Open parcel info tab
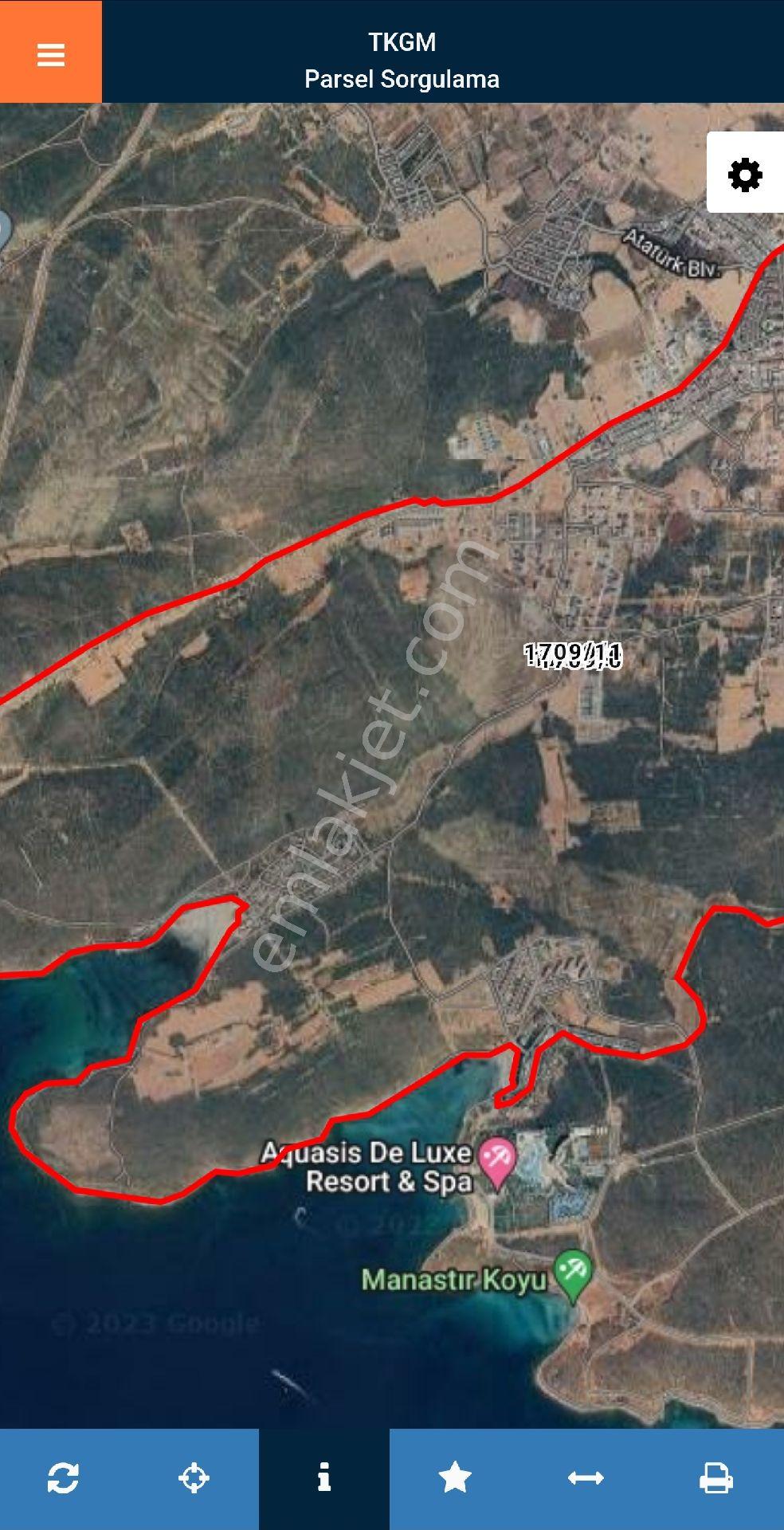 [323, 1477]
